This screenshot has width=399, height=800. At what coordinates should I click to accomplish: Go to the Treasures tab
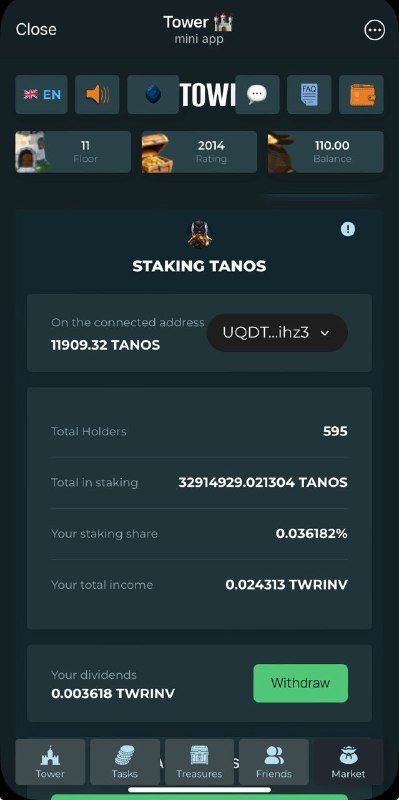[x=199, y=762]
